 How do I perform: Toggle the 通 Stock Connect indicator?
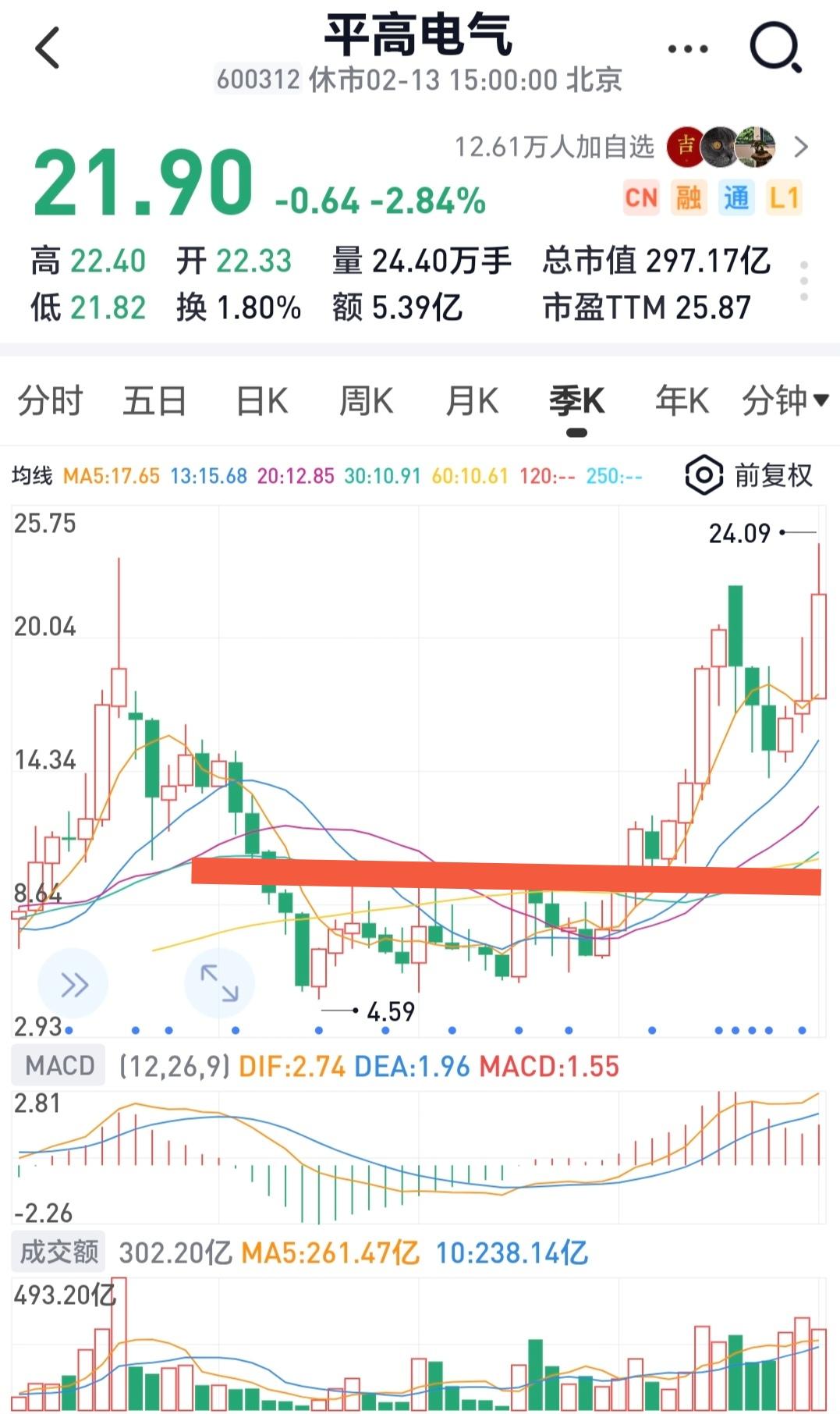click(736, 199)
